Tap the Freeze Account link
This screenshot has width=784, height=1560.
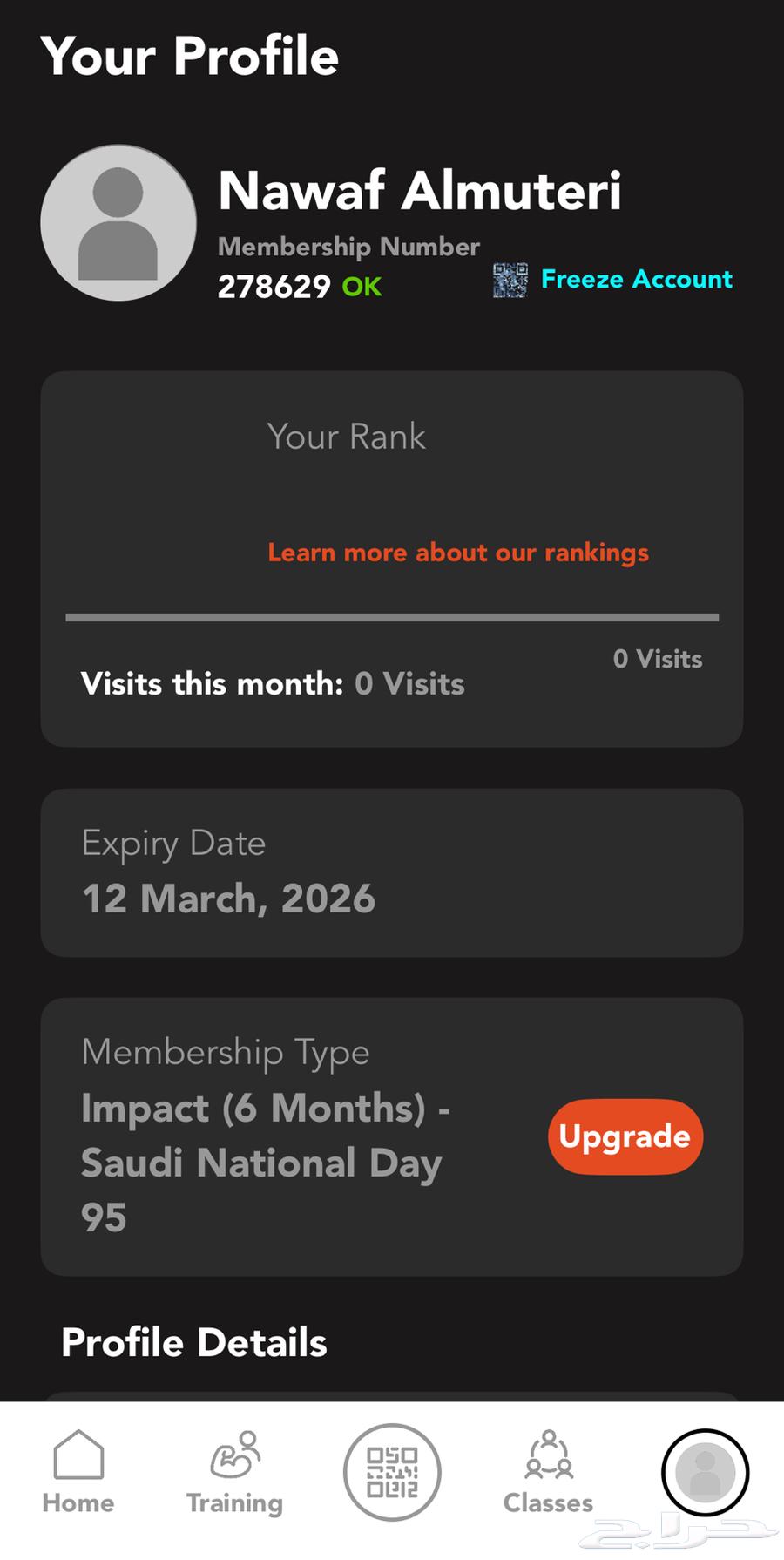point(636,279)
